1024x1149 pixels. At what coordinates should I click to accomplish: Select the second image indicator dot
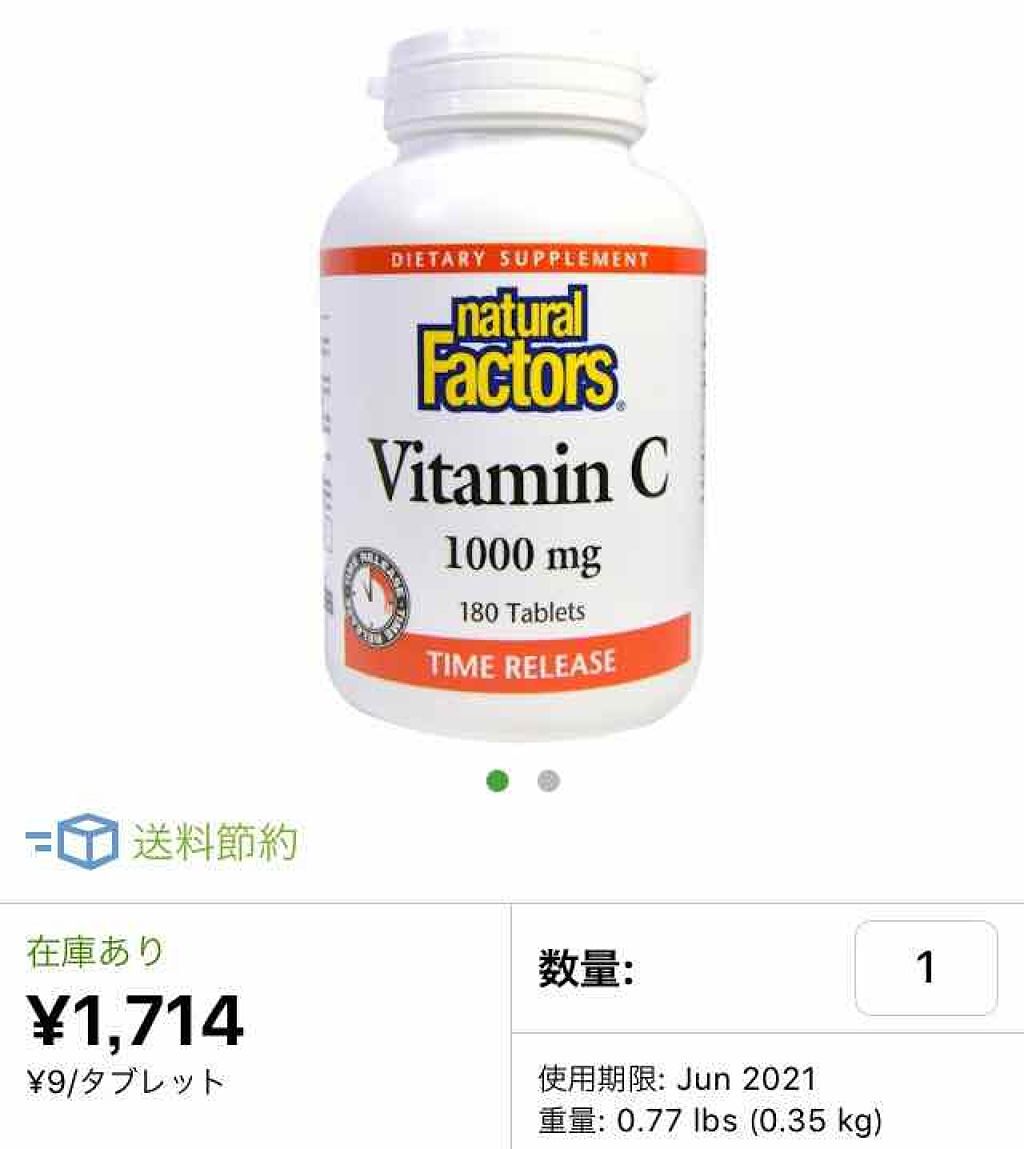click(548, 781)
